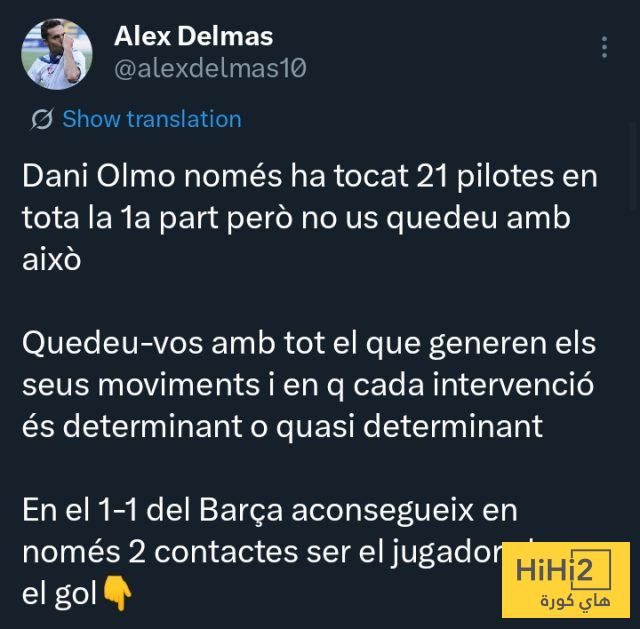Open the @alexdelmas10 profile handle
Image resolution: width=640 pixels, height=629 pixels.
[x=210, y=68]
